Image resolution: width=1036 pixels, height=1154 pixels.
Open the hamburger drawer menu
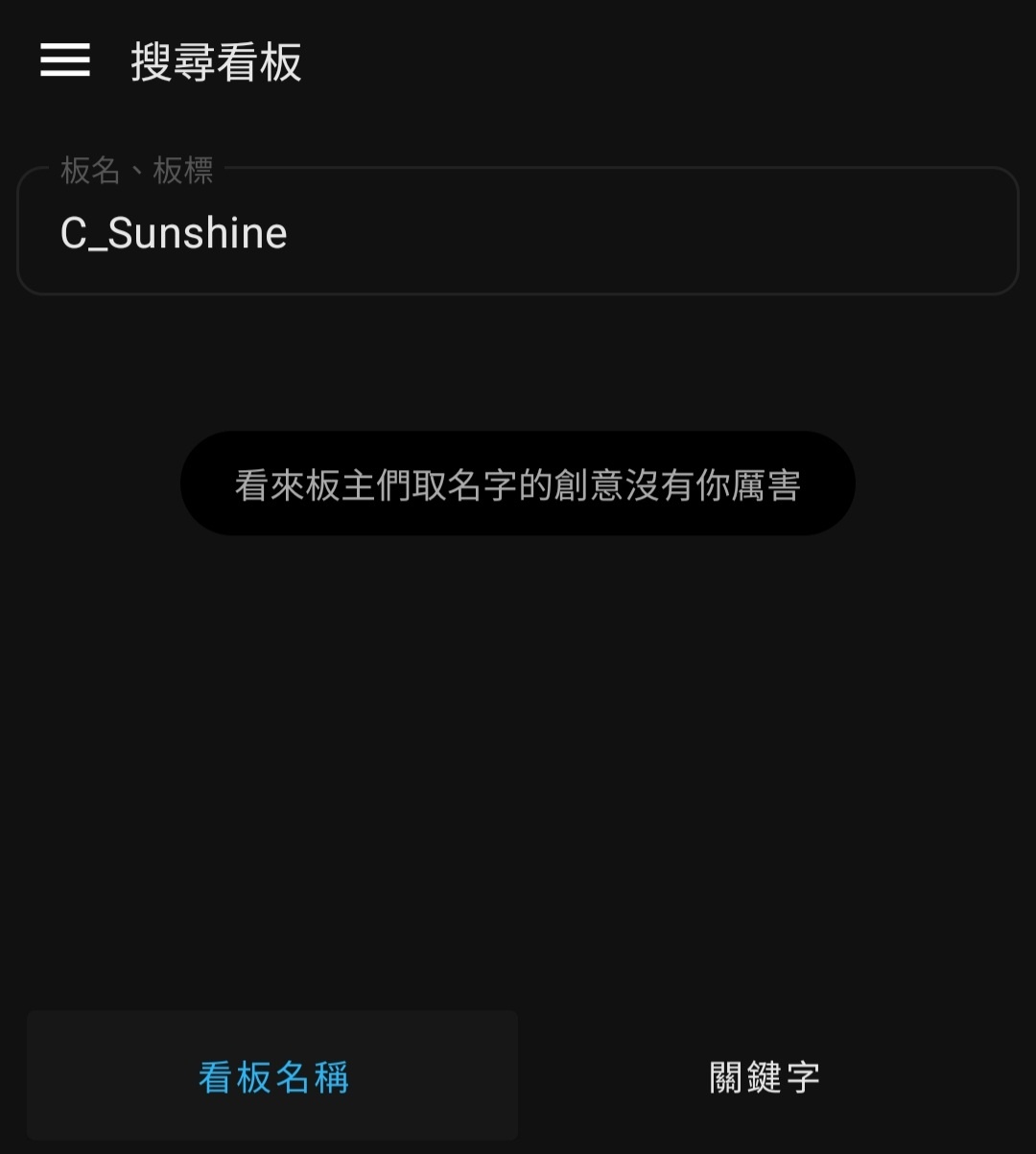point(64,61)
